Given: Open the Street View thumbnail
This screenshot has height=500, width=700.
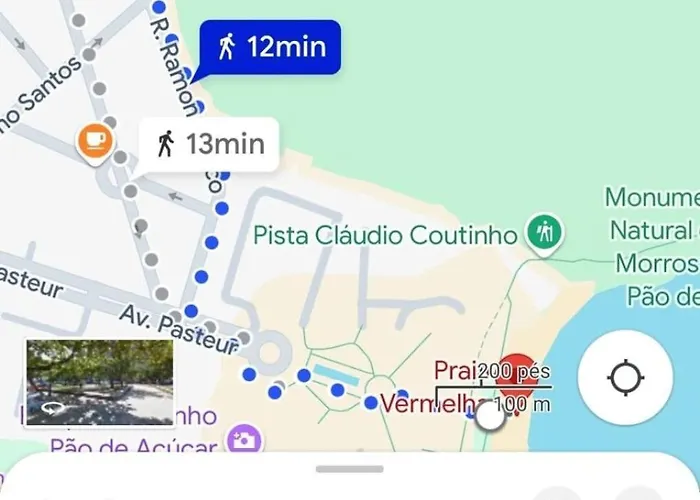Looking at the screenshot, I should point(99,383).
